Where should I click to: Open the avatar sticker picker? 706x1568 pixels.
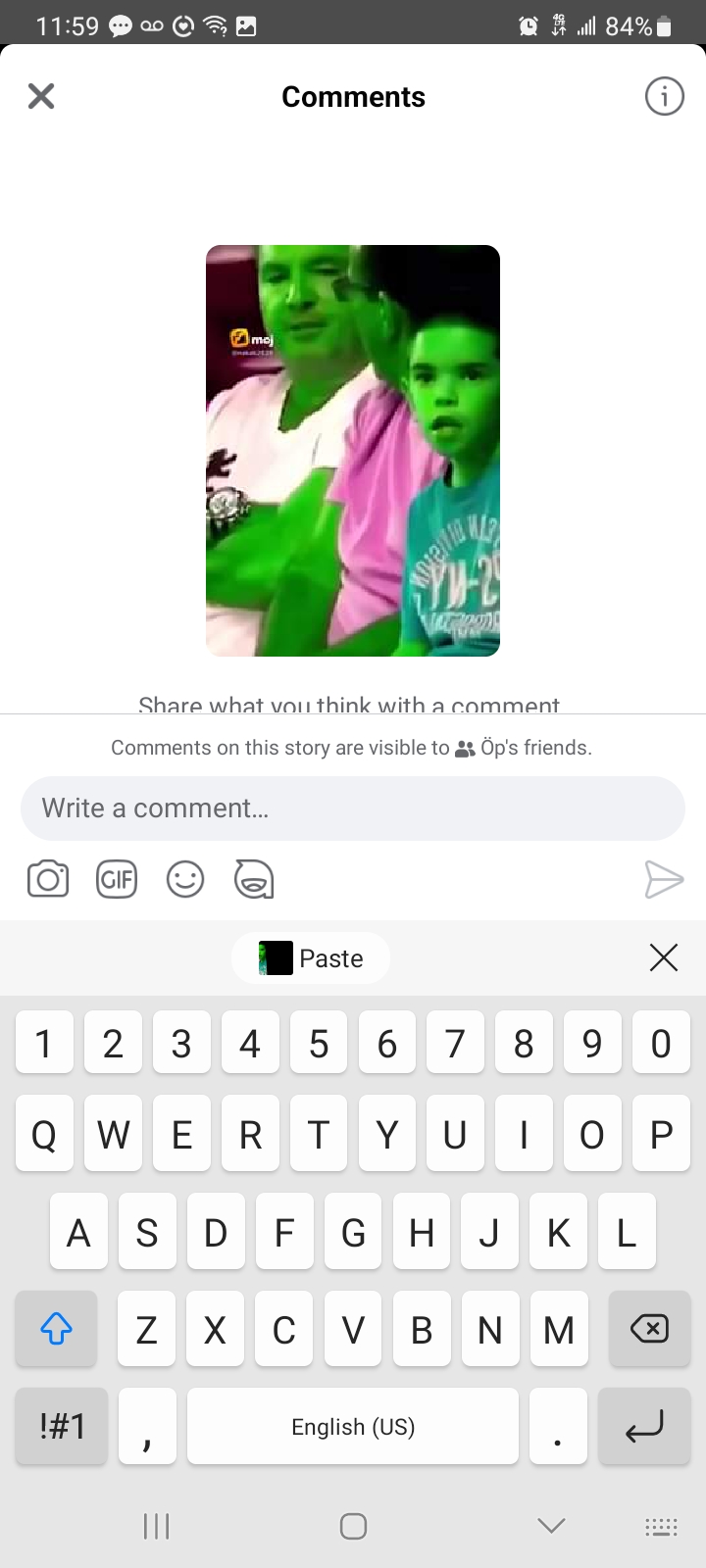click(x=254, y=879)
